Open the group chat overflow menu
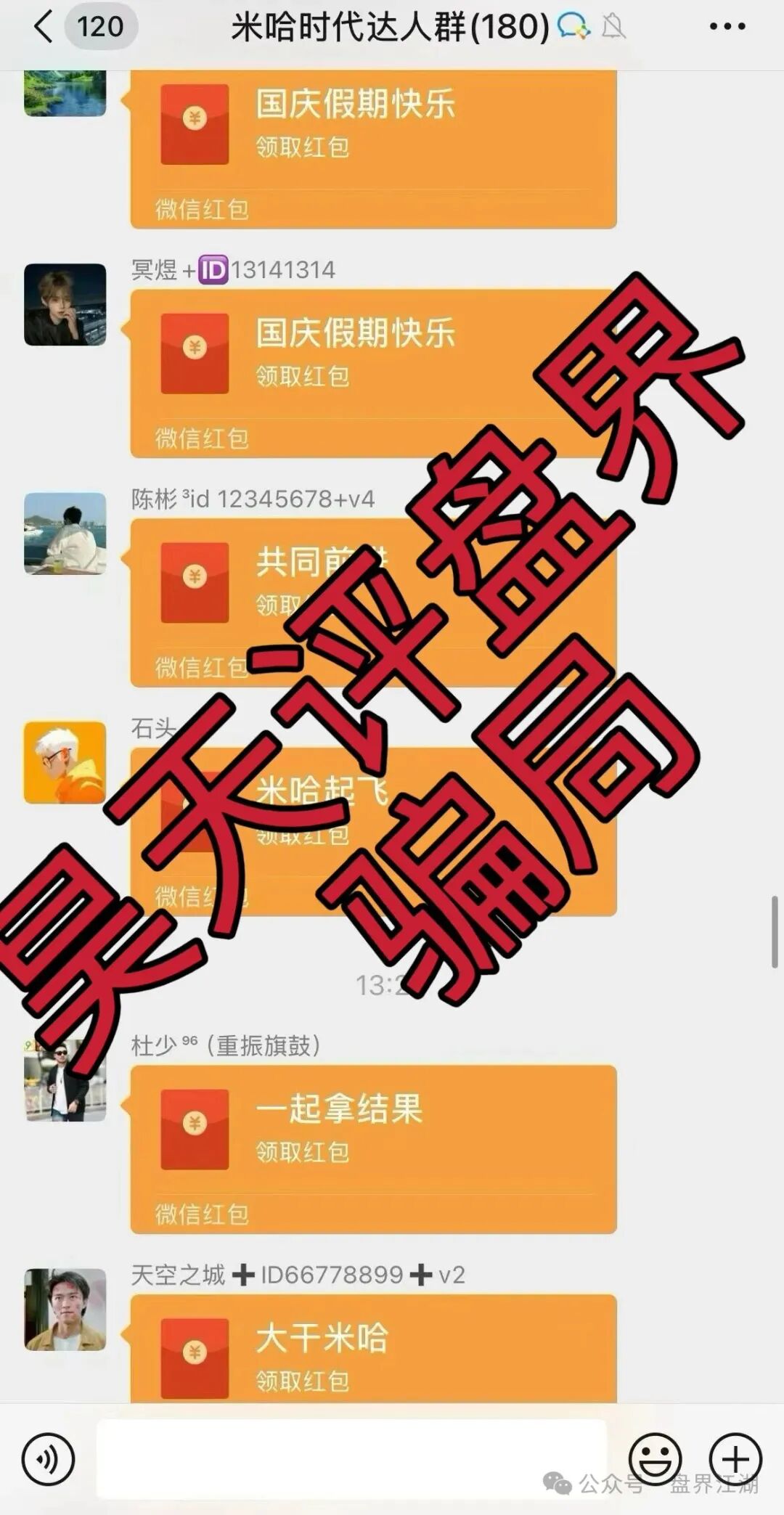The width and height of the screenshot is (784, 1515). 727,27
